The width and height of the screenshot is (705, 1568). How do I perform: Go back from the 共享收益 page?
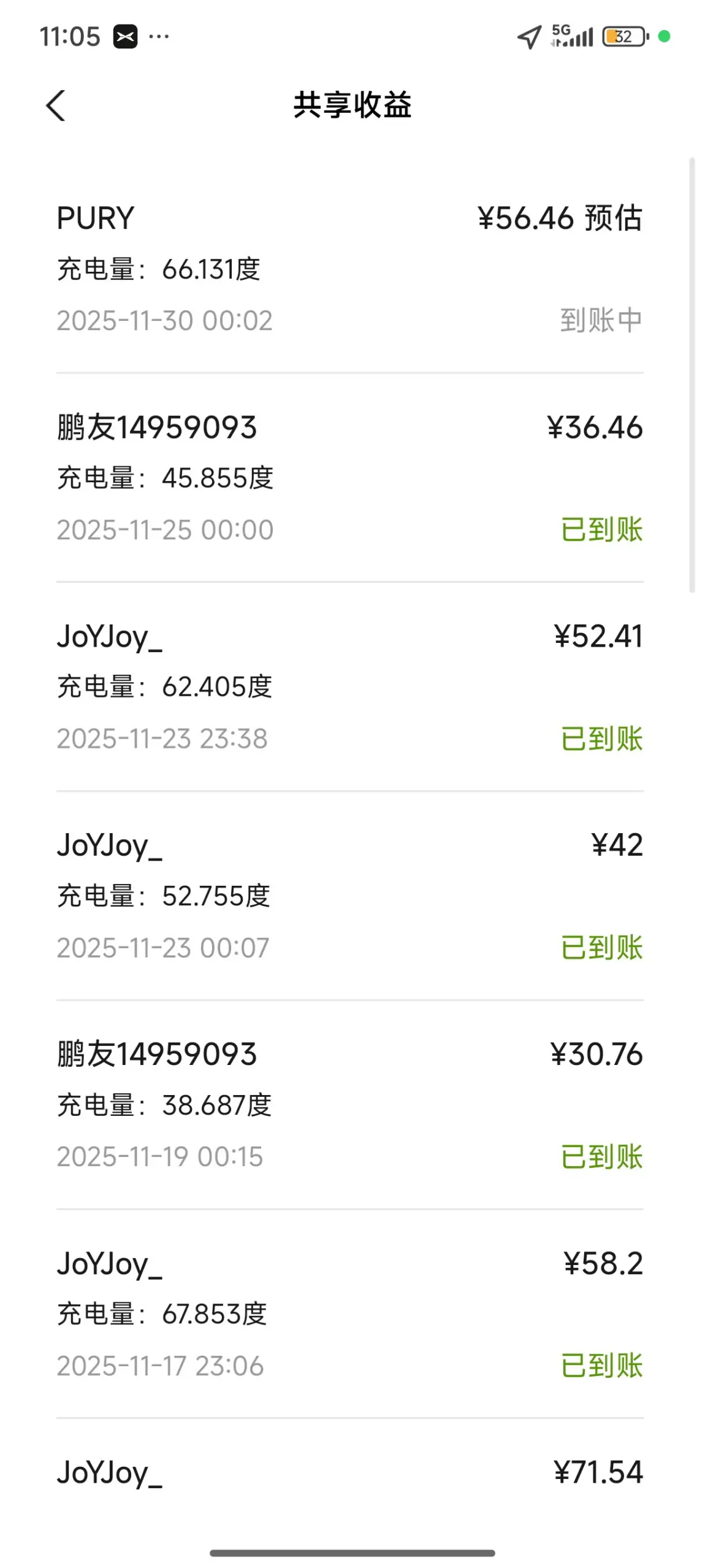(x=56, y=106)
